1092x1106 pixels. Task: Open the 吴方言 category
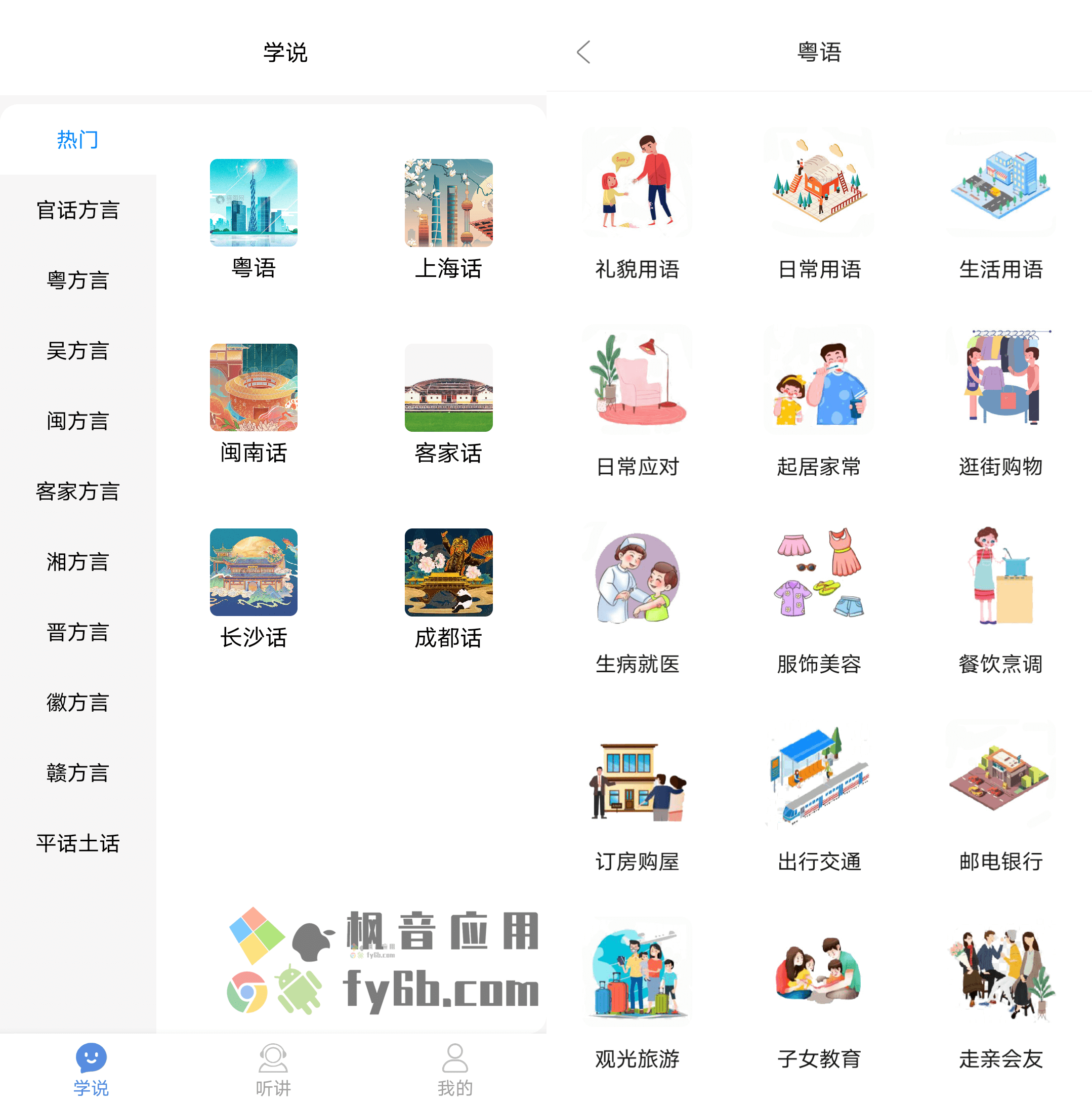point(78,351)
